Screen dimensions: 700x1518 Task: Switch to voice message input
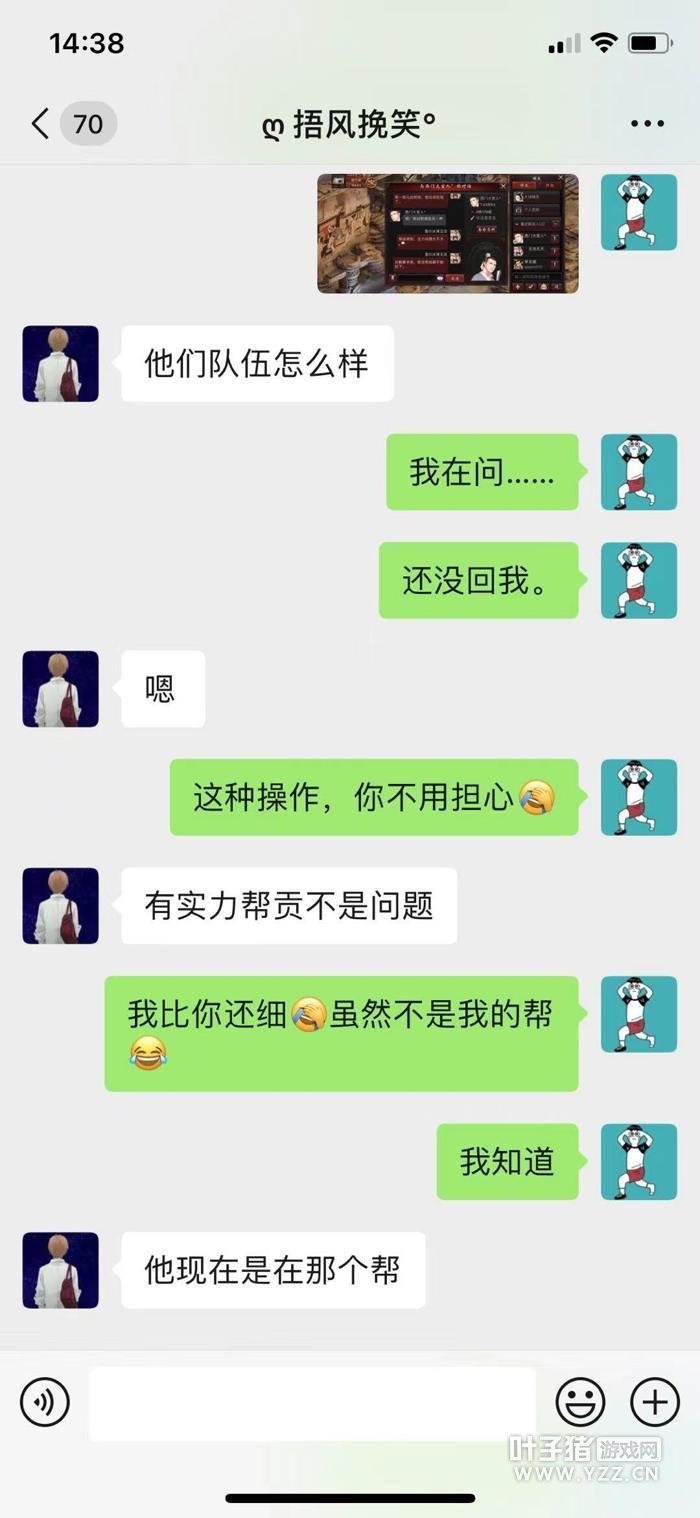coord(44,1401)
